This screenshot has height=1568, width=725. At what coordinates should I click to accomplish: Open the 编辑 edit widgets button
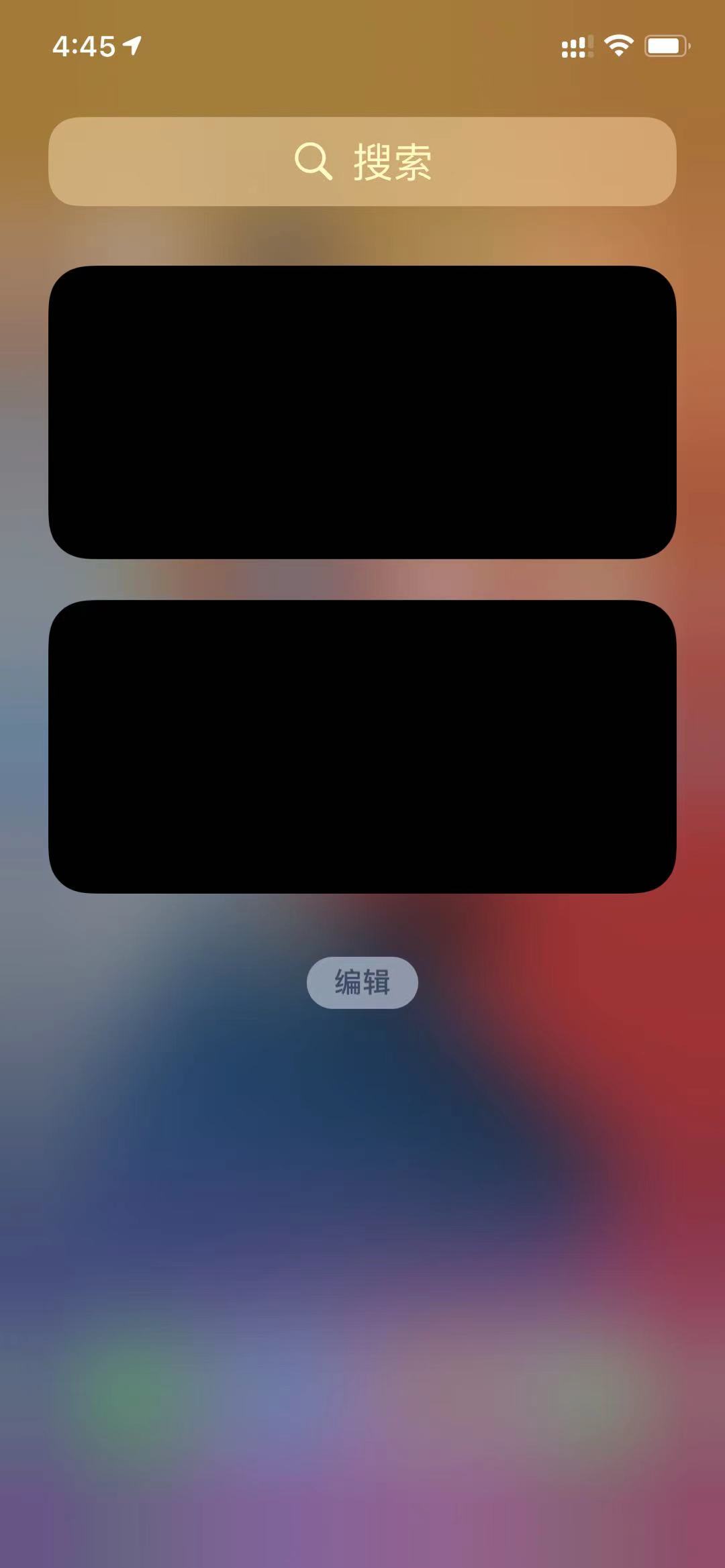(x=362, y=982)
